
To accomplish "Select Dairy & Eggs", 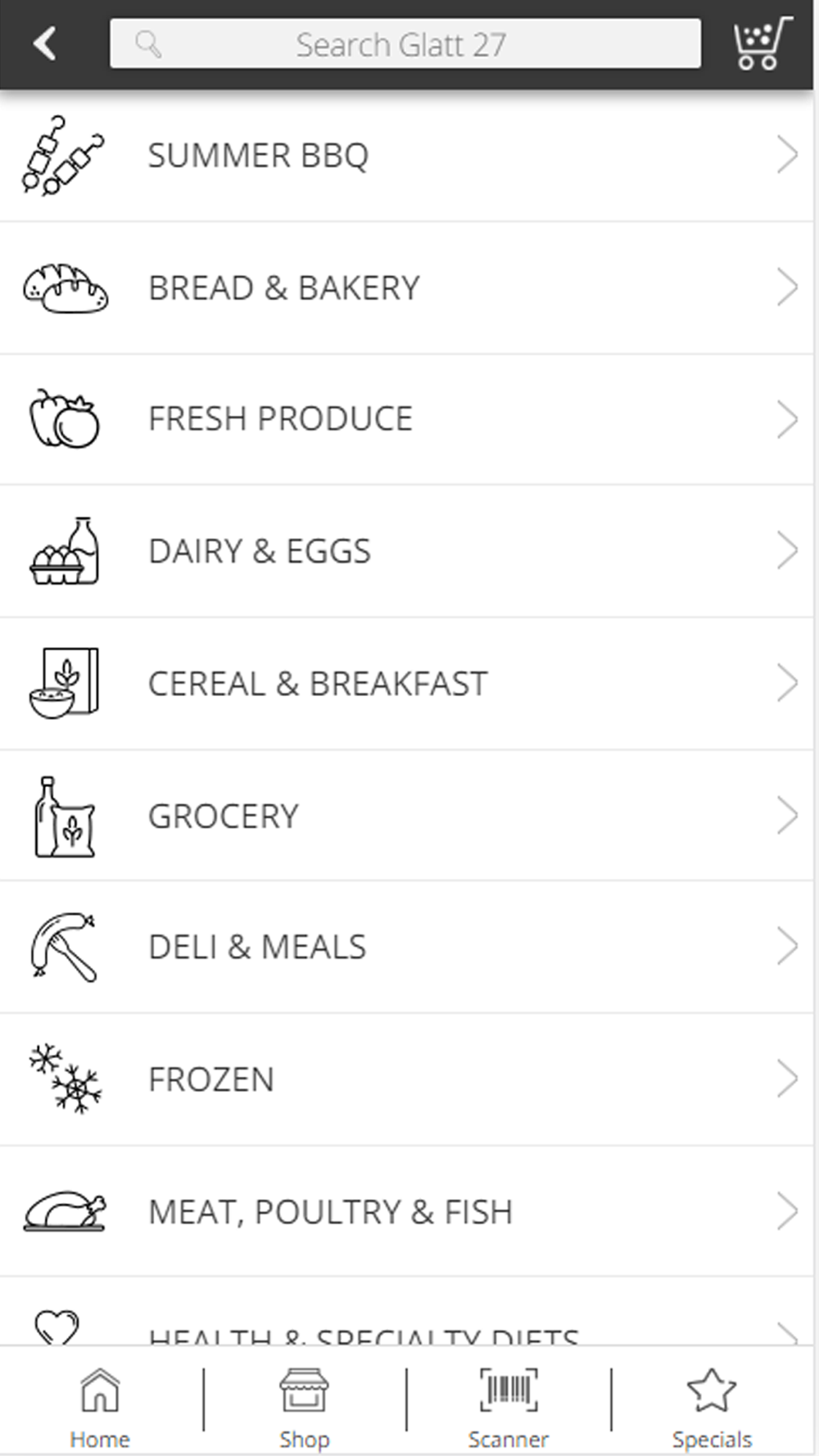I will click(406, 551).
